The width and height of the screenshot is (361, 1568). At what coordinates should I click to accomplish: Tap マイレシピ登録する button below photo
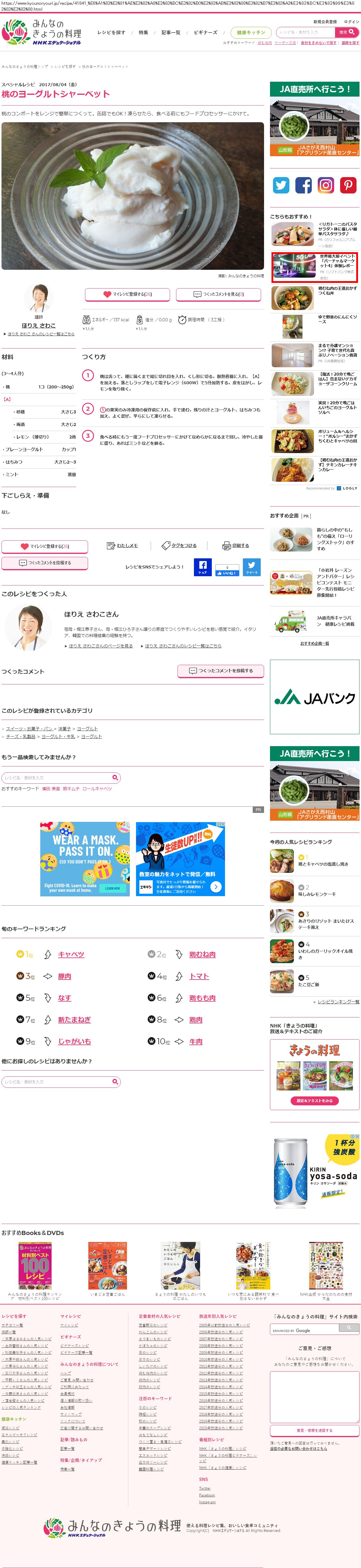pyautogui.click(x=127, y=294)
